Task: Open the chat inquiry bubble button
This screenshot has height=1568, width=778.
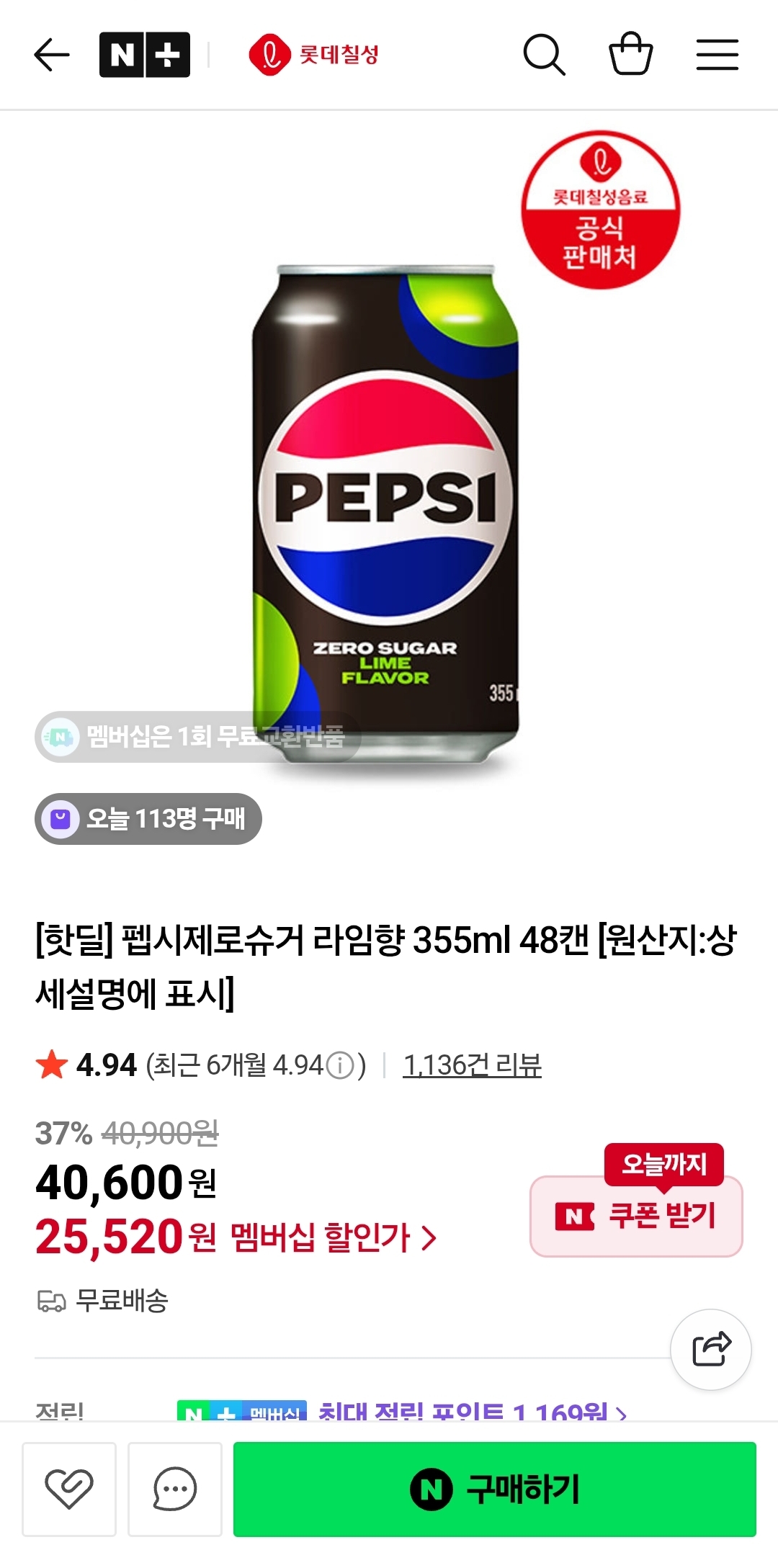Action: coord(175,1489)
